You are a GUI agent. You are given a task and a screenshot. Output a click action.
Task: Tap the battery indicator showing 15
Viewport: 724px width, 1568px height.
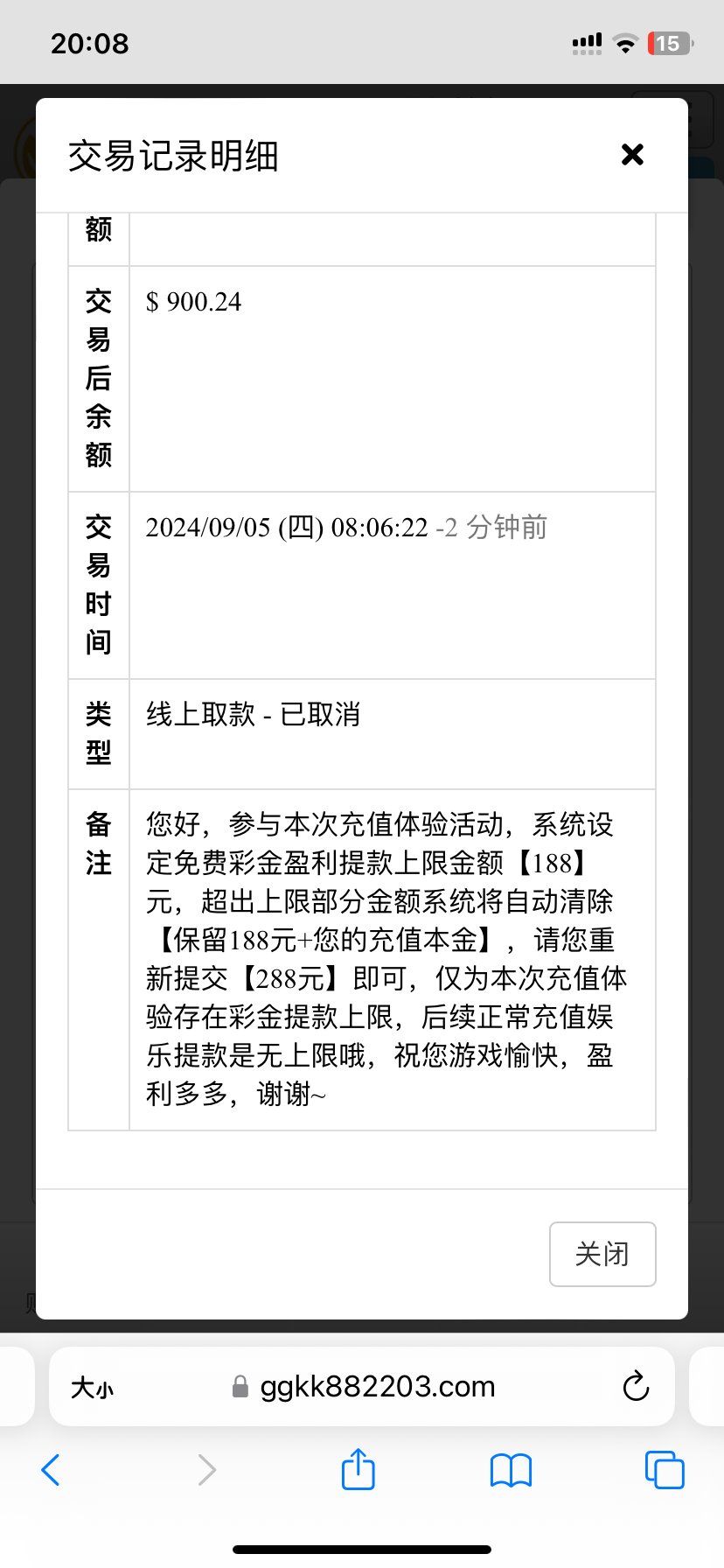(669, 41)
